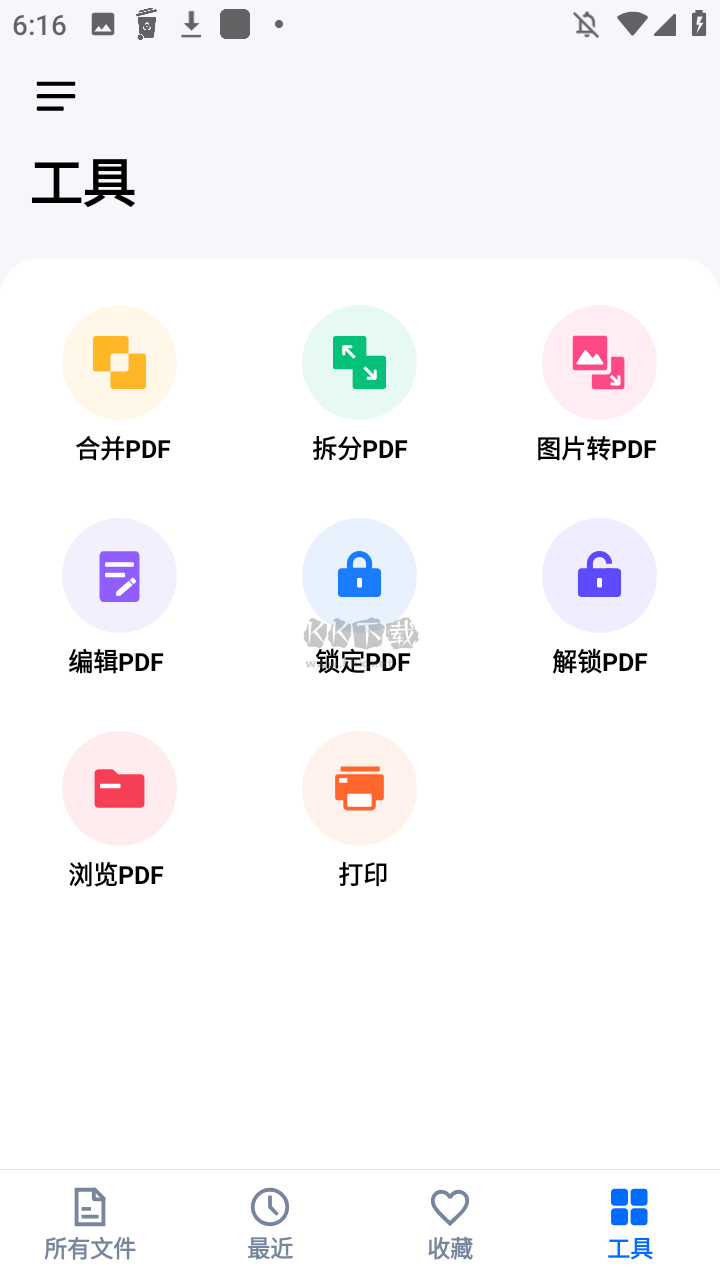The width and height of the screenshot is (720, 1280).
Task: Open 图片转PDF image converter
Action: pyautogui.click(x=599, y=363)
